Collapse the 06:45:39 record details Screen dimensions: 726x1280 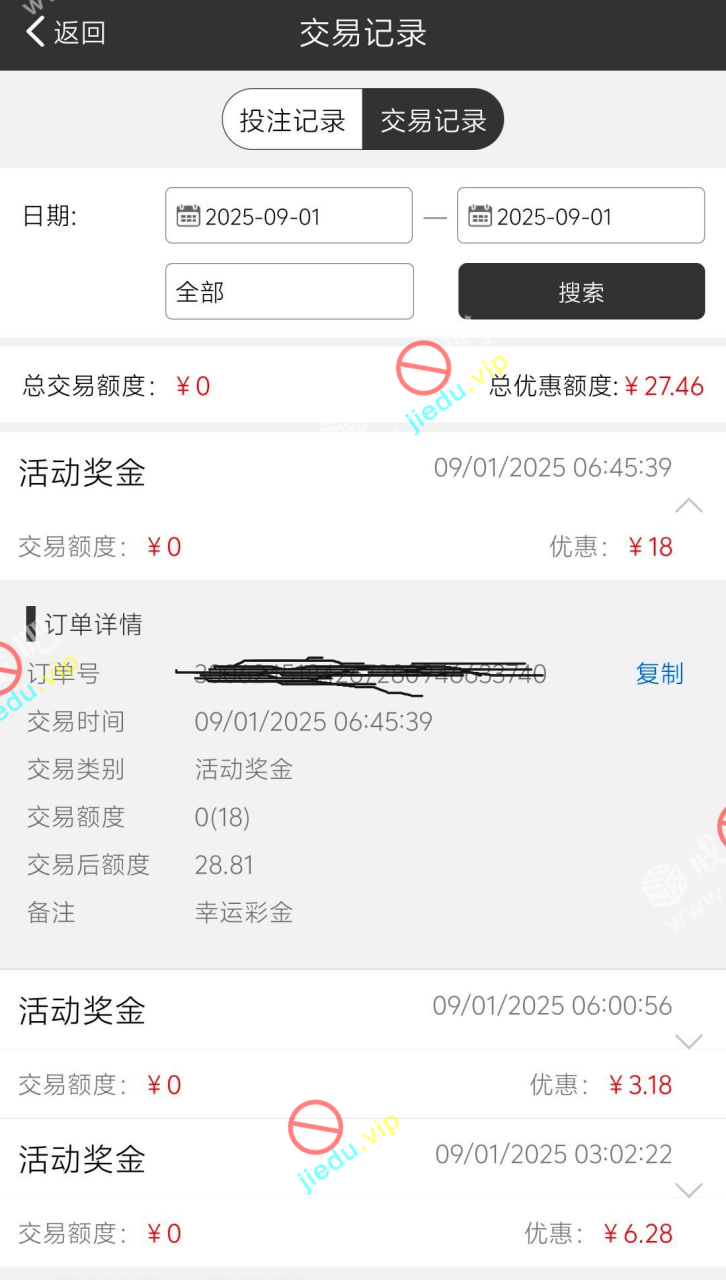[688, 506]
